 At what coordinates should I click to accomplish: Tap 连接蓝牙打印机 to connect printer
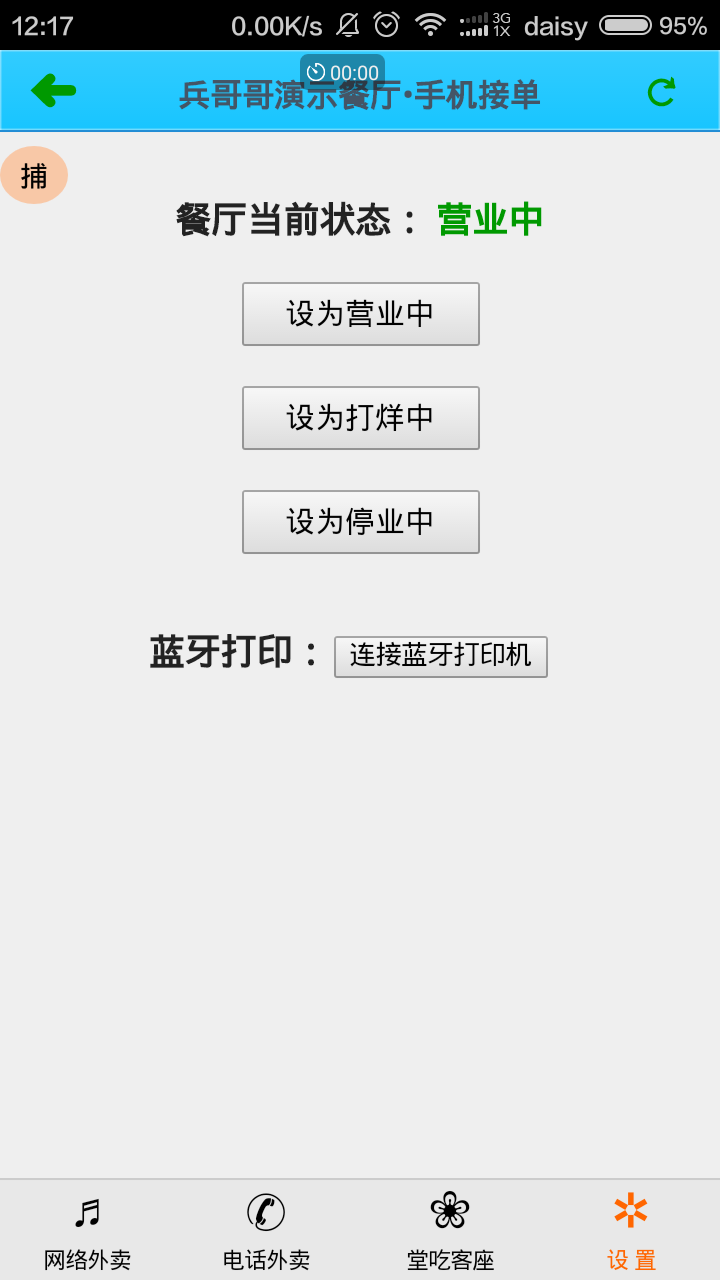point(440,656)
